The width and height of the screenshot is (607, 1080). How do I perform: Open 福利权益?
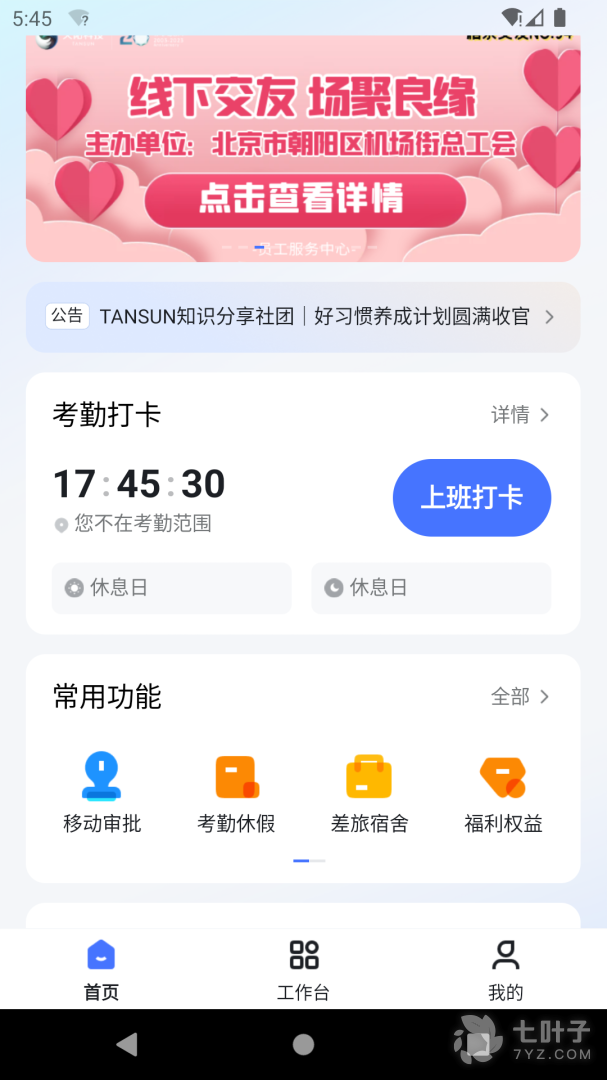pyautogui.click(x=503, y=794)
